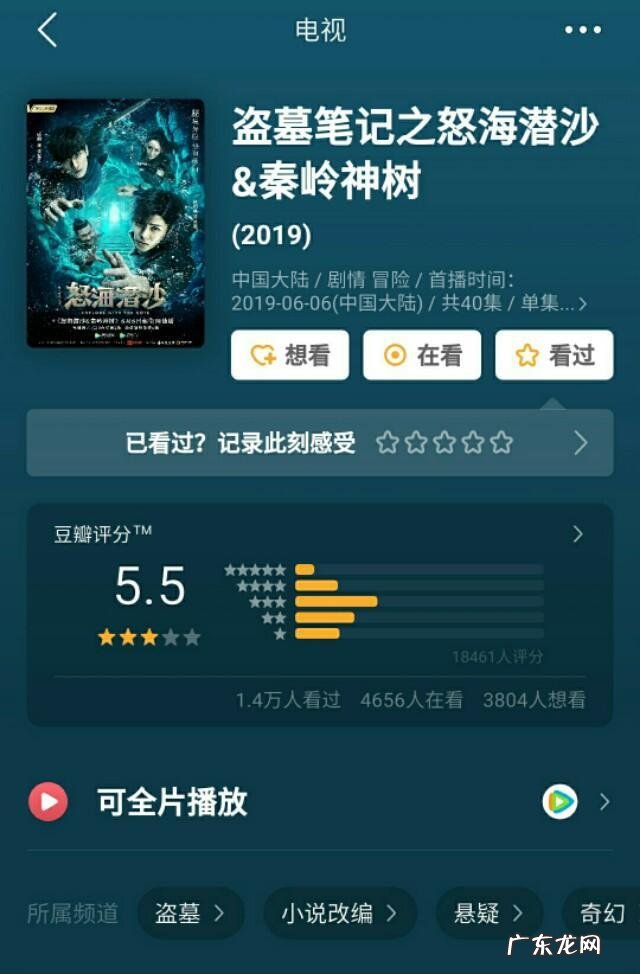640x974 pixels.
Task: Expand the show info details line
Action: pyautogui.click(x=582, y=303)
